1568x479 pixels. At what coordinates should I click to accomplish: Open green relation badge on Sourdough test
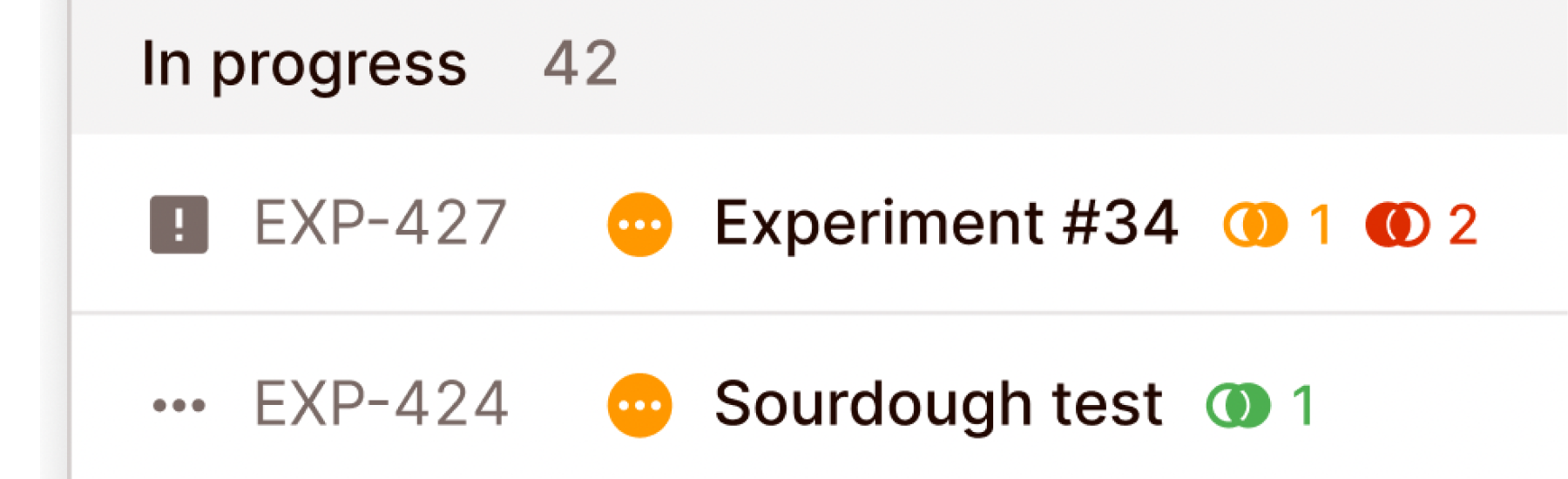tap(1260, 405)
